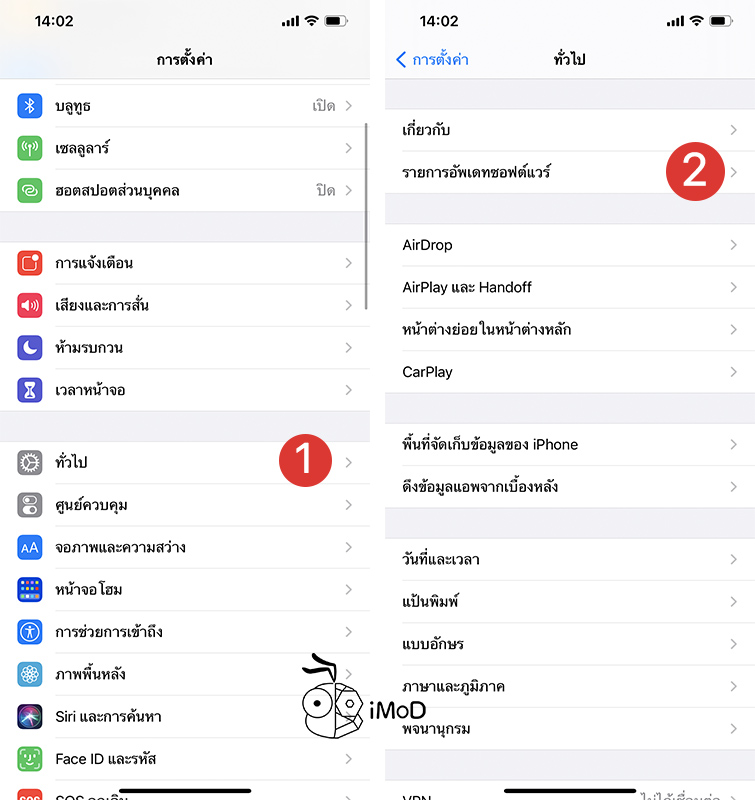Open เกี่ยวกับ (About) row
755x800 pixels.
[x=560, y=130]
